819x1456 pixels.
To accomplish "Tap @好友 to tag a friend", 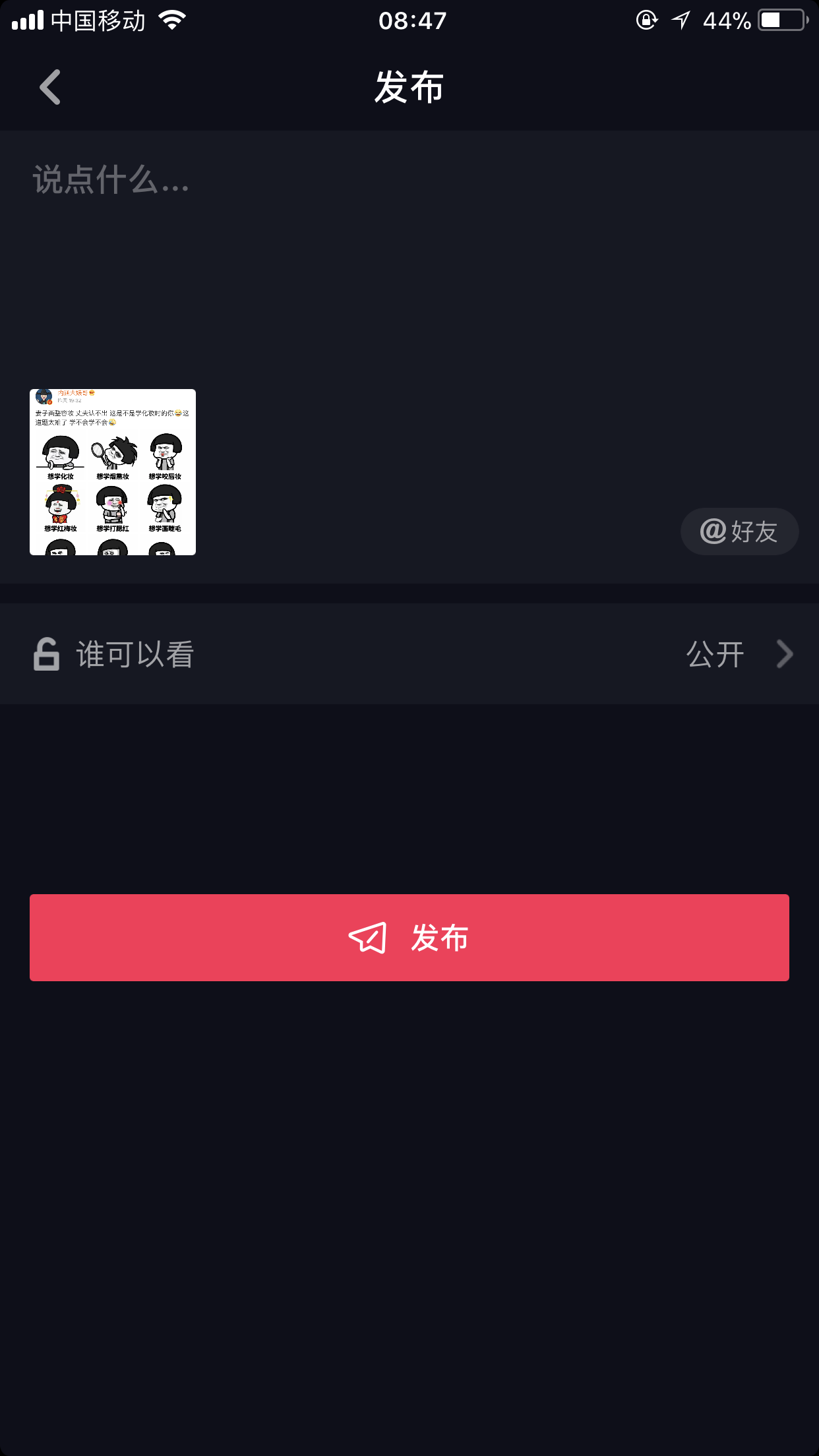I will pyautogui.click(x=739, y=531).
